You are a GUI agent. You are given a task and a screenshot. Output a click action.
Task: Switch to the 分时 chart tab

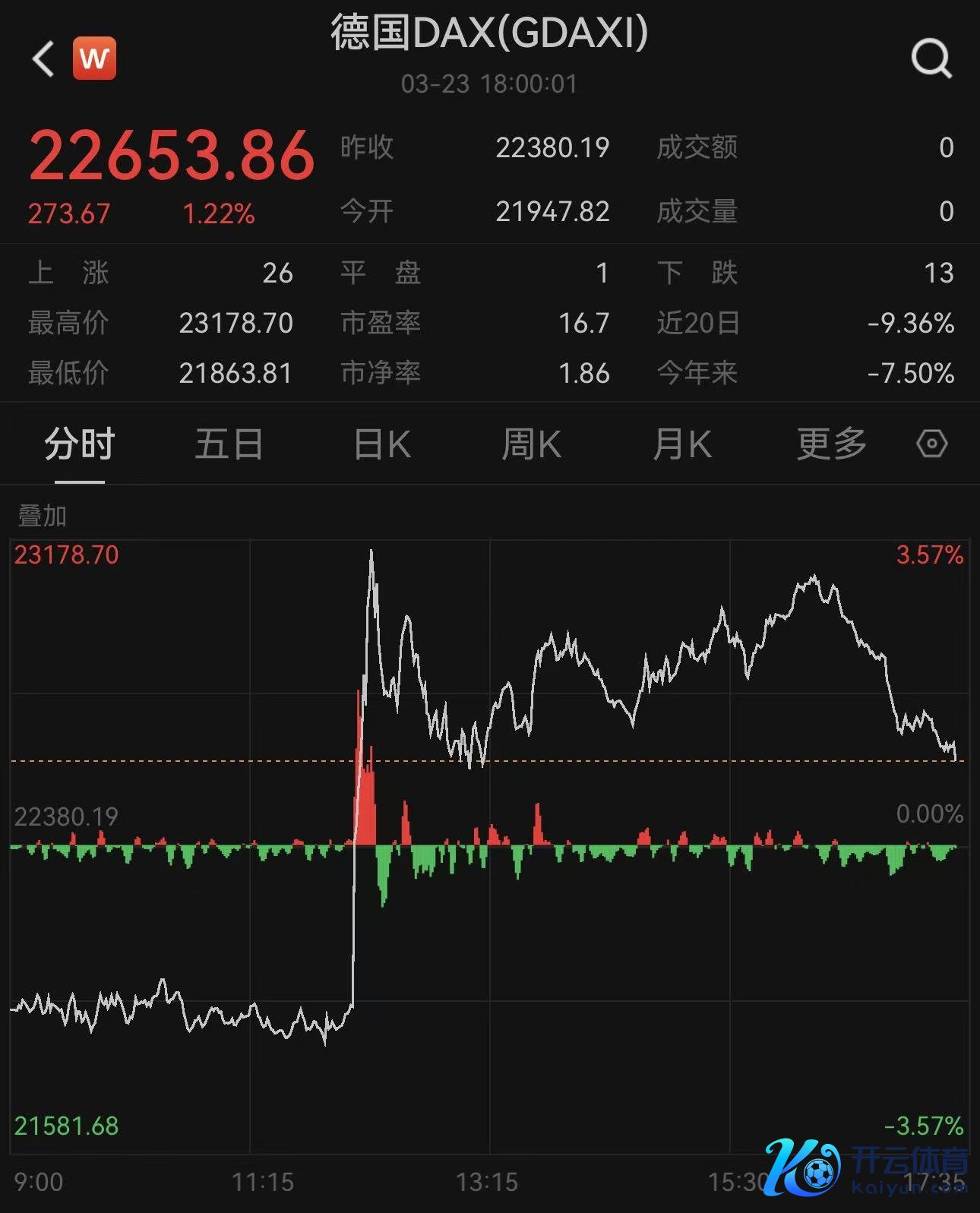[79, 444]
